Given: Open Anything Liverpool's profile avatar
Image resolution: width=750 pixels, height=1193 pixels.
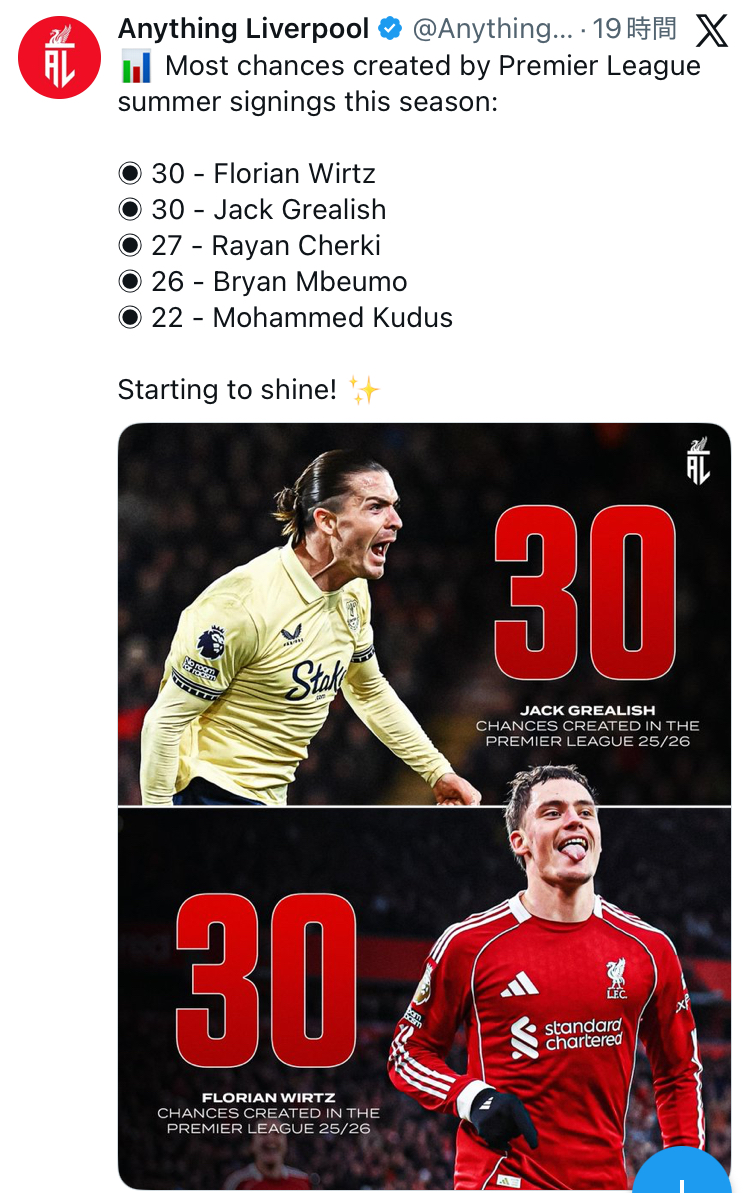Looking at the screenshot, I should (x=59, y=58).
